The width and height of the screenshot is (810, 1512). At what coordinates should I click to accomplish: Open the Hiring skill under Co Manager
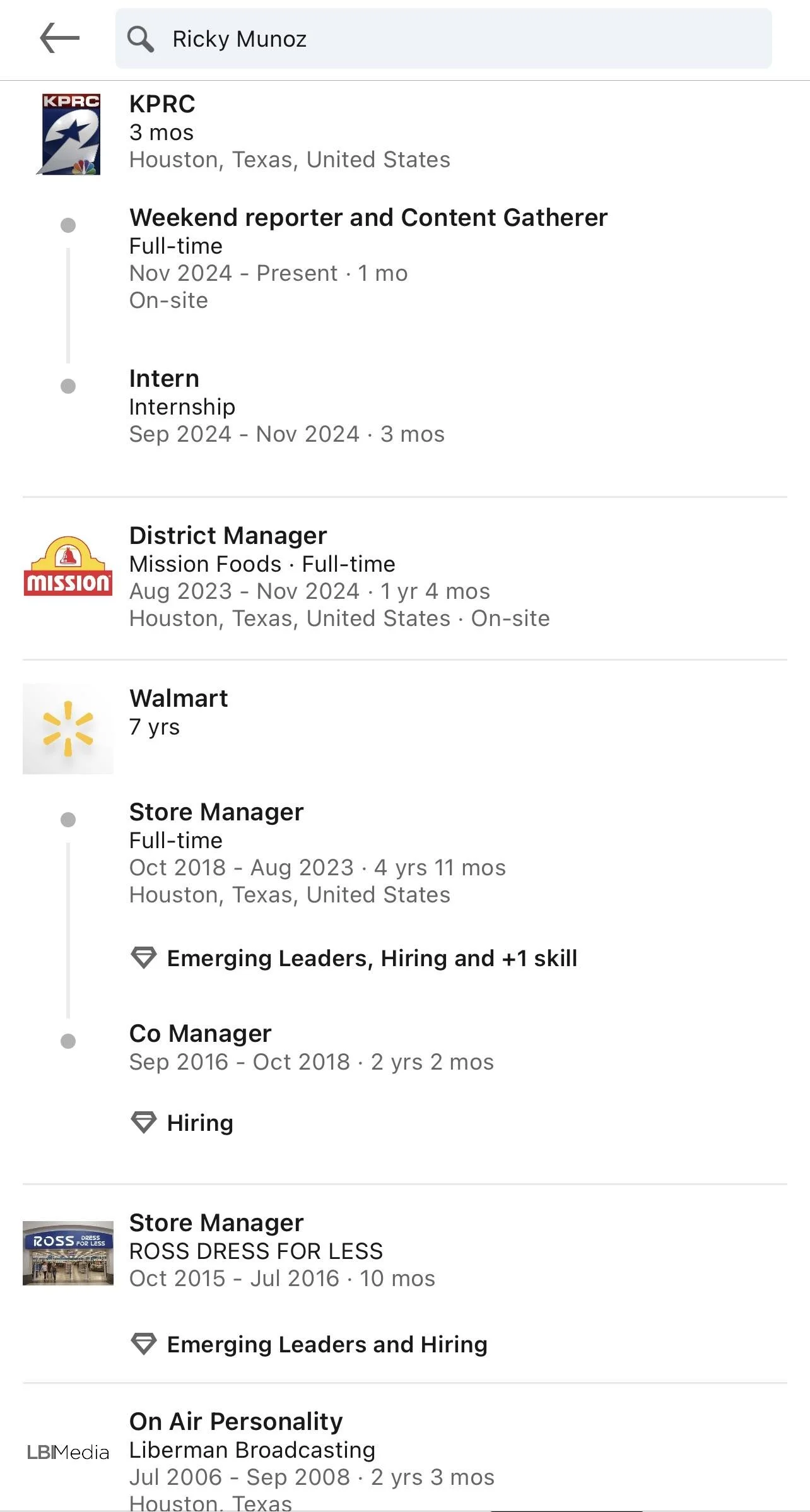[x=182, y=1123]
